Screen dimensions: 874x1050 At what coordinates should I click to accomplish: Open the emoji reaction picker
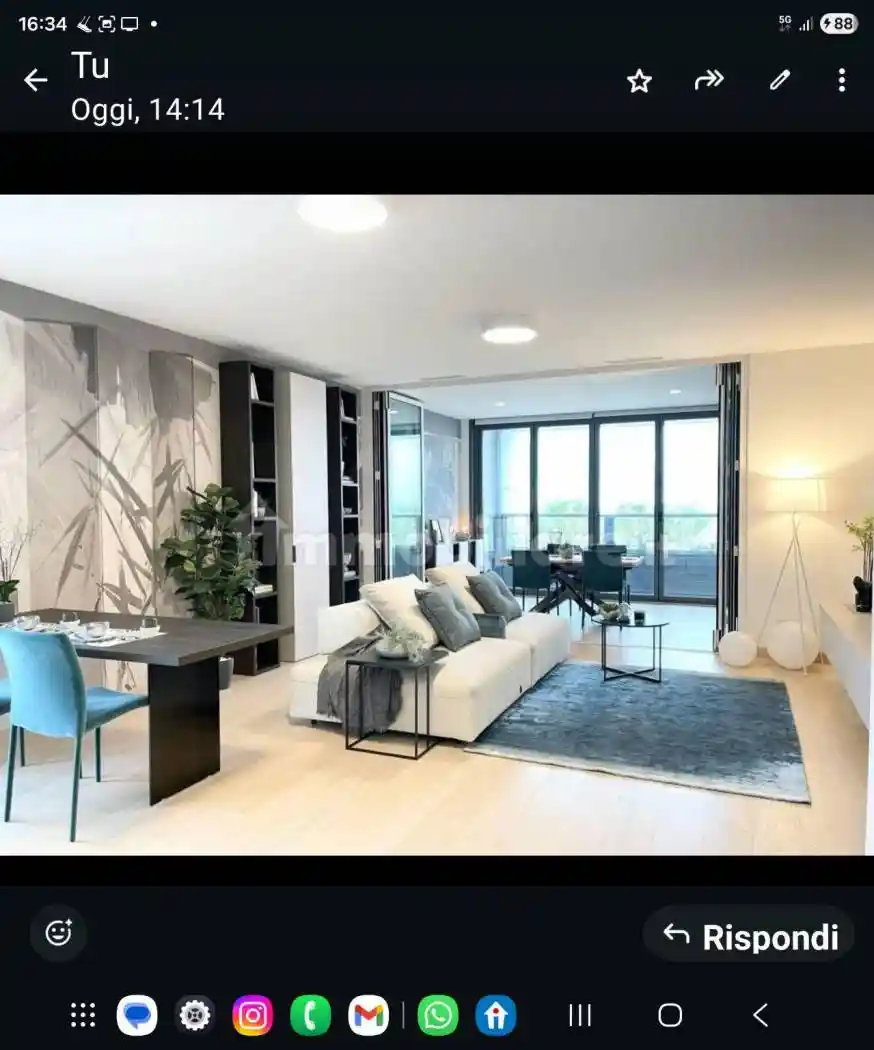click(x=59, y=933)
